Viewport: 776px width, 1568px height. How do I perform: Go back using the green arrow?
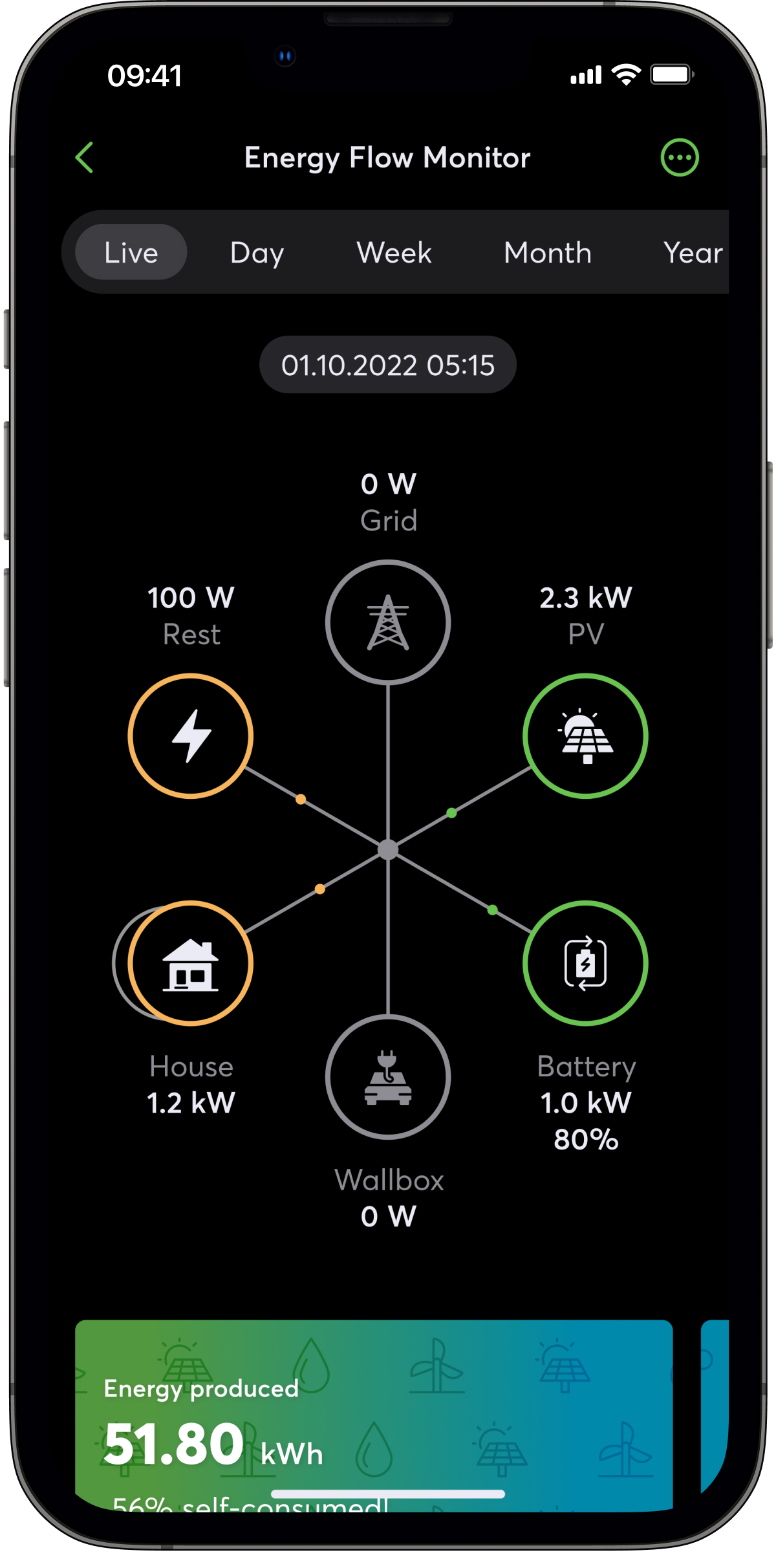tap(85, 157)
